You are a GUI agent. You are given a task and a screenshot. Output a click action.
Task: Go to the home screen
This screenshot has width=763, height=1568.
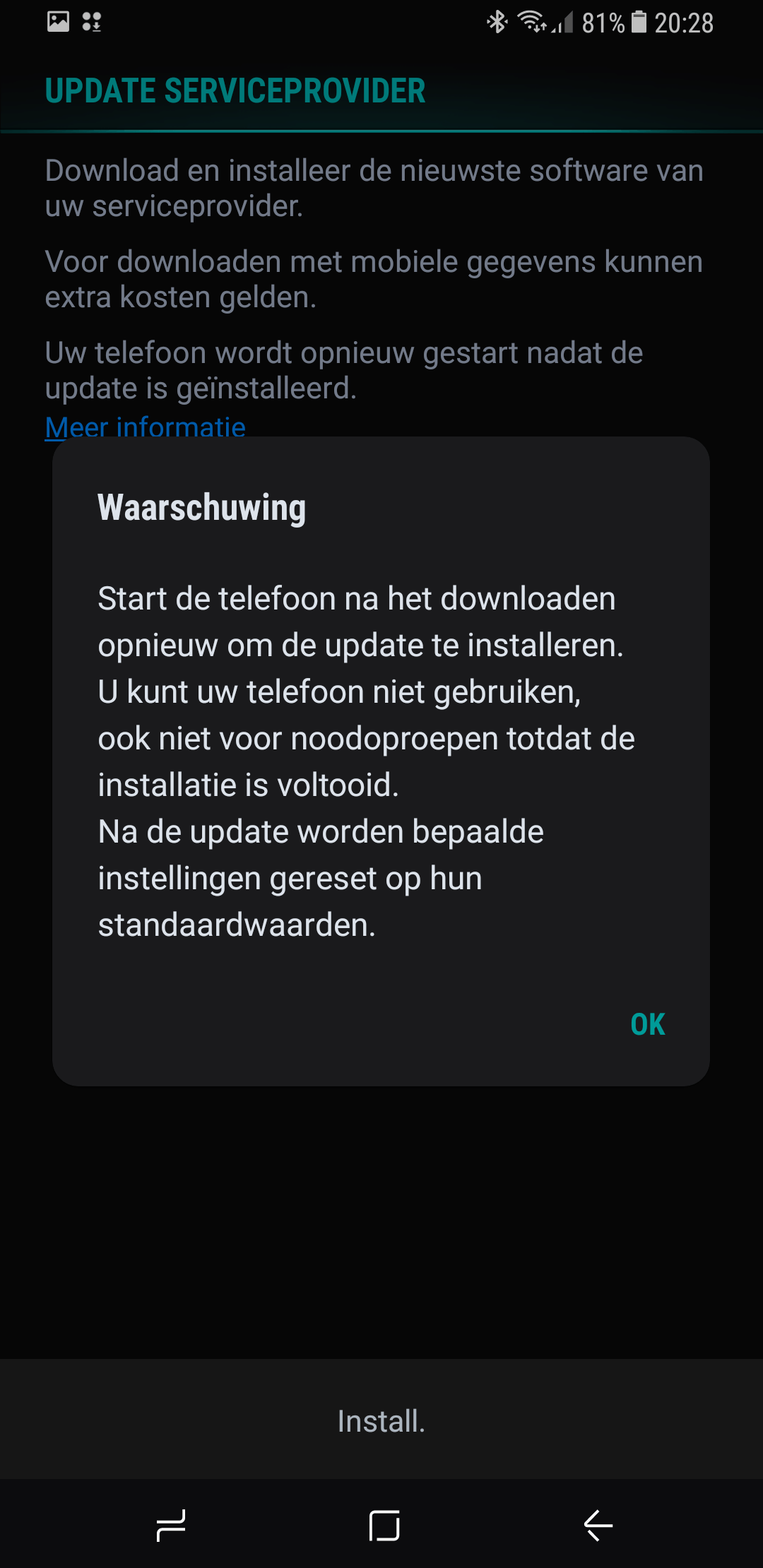(x=384, y=1526)
